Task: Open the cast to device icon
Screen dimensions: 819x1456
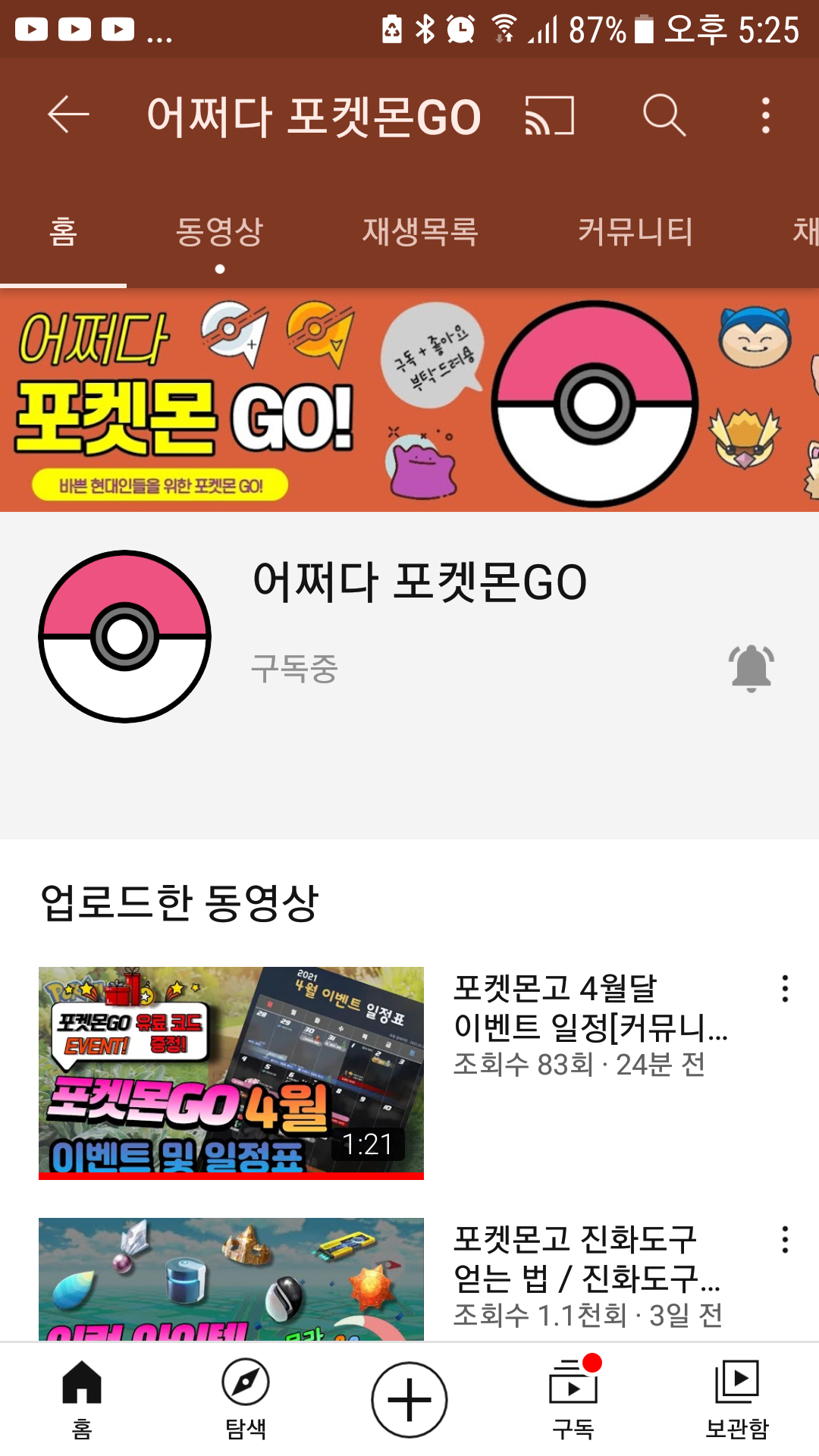Action: coord(550,115)
